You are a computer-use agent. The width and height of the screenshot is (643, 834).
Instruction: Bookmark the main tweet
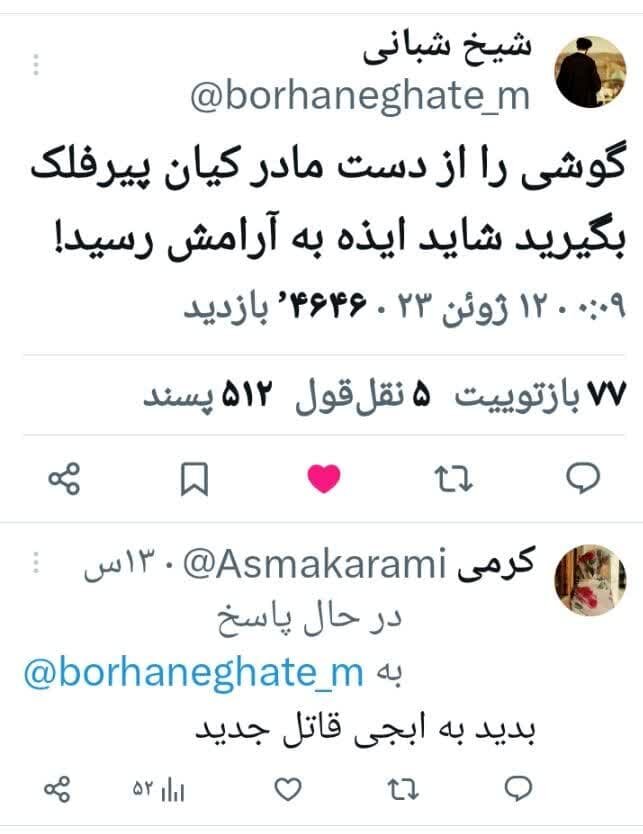tap(194, 480)
